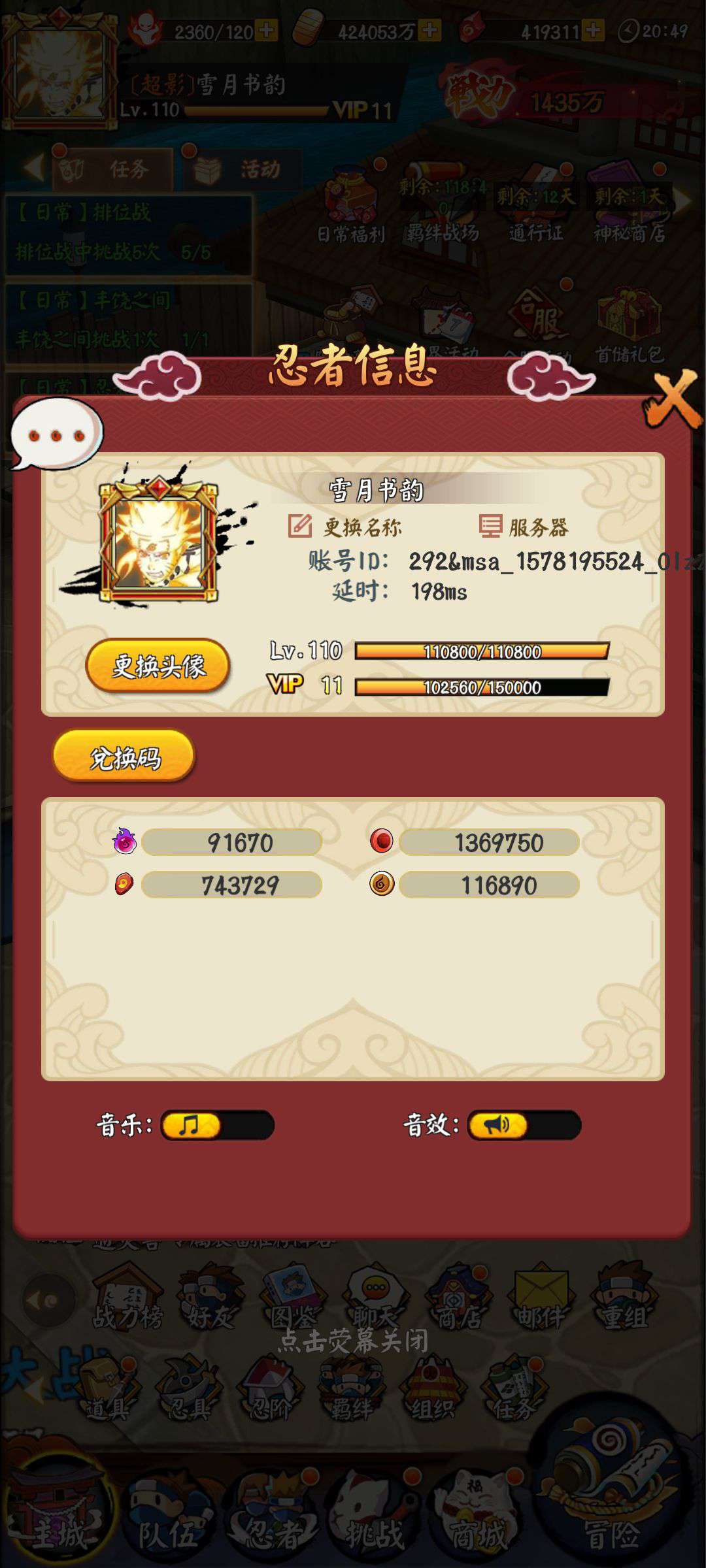Toggle the 音效 sound effects switch

(524, 1125)
